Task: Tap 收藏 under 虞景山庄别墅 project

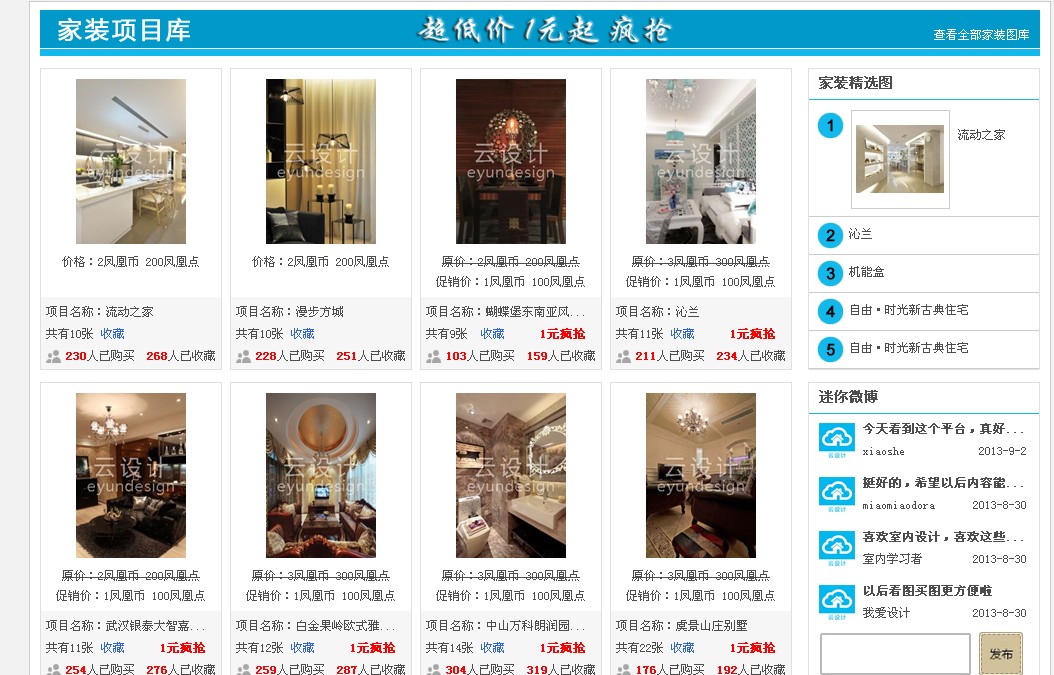Action: point(682,648)
